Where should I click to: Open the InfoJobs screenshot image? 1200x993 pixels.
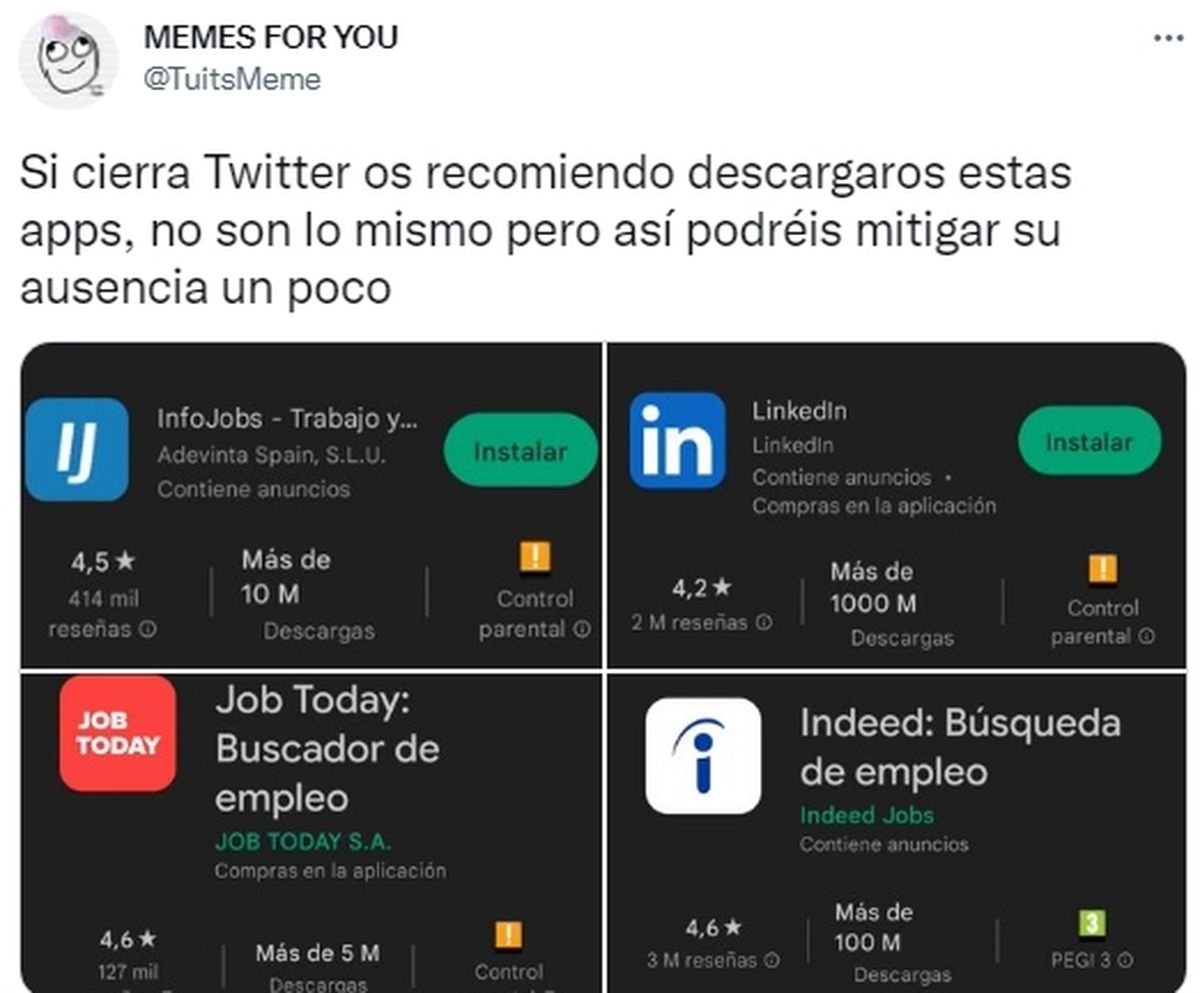click(311, 505)
